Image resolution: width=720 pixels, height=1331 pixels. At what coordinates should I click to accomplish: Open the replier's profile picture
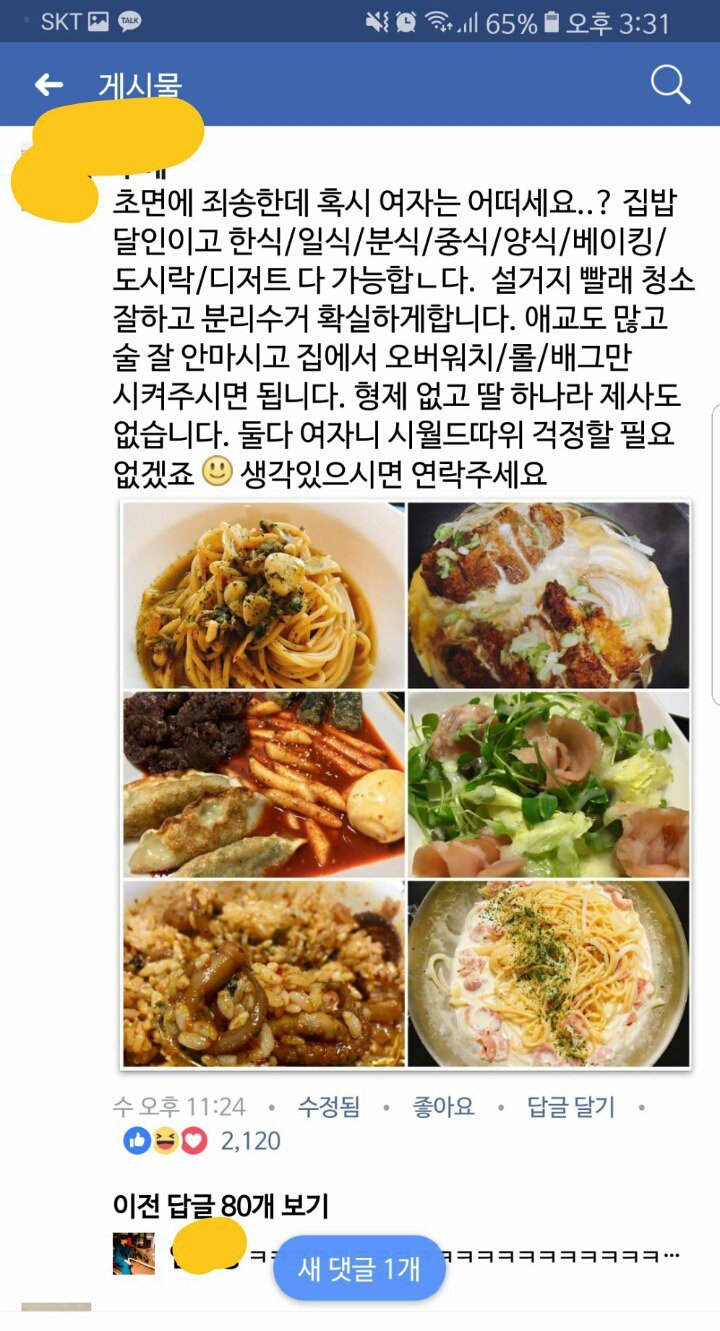pos(133,1253)
